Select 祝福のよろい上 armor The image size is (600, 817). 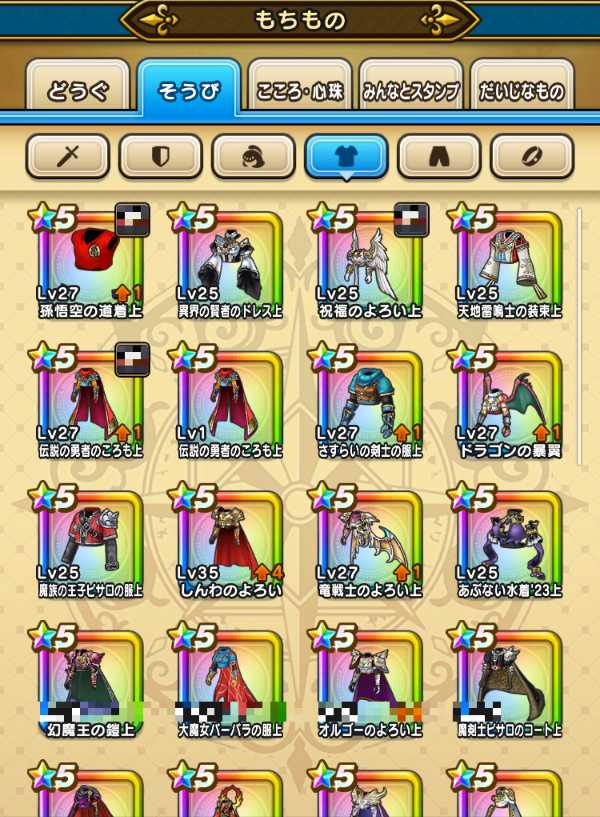370,264
